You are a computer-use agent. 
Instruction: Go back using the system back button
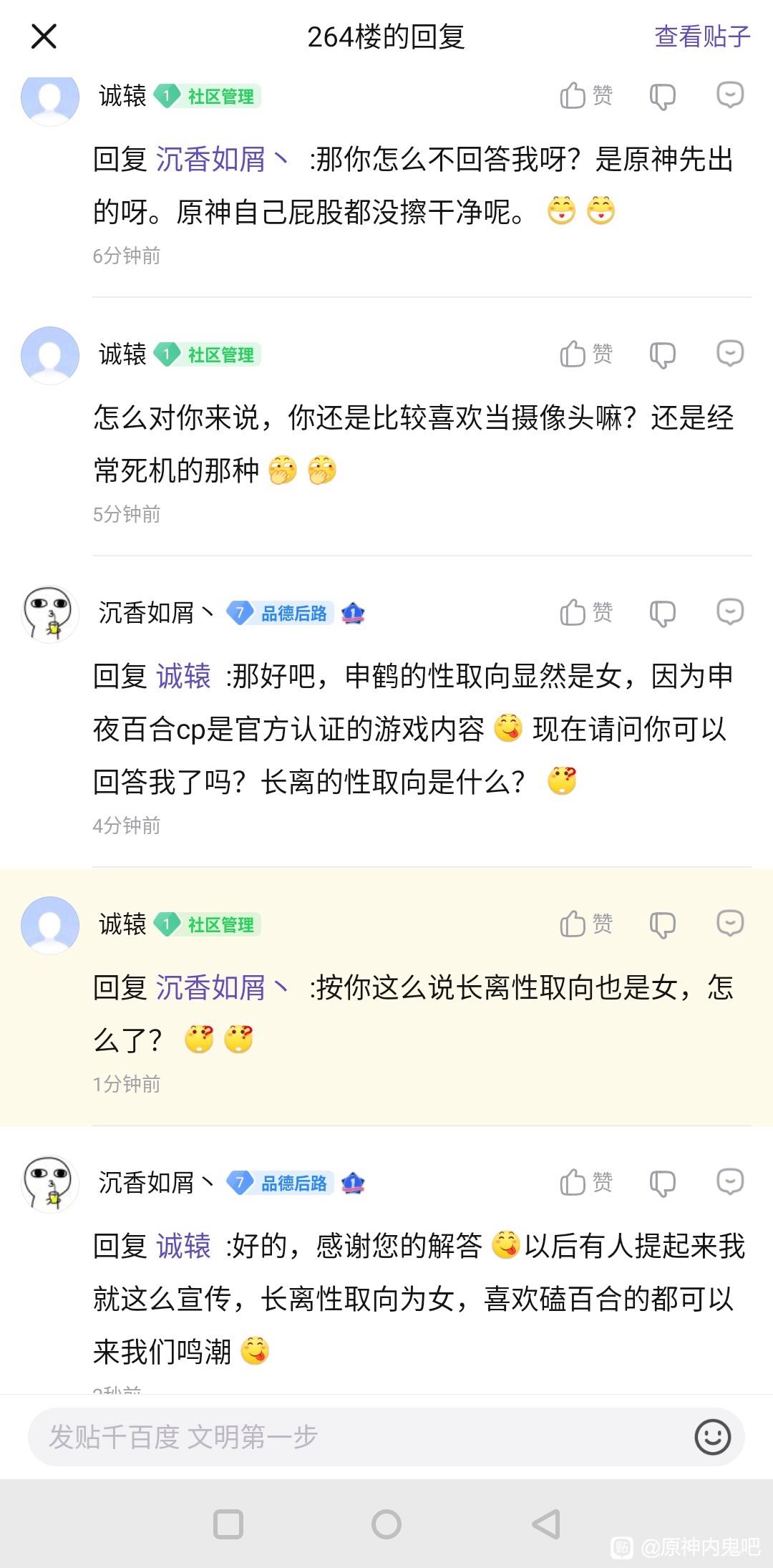coord(545,1524)
